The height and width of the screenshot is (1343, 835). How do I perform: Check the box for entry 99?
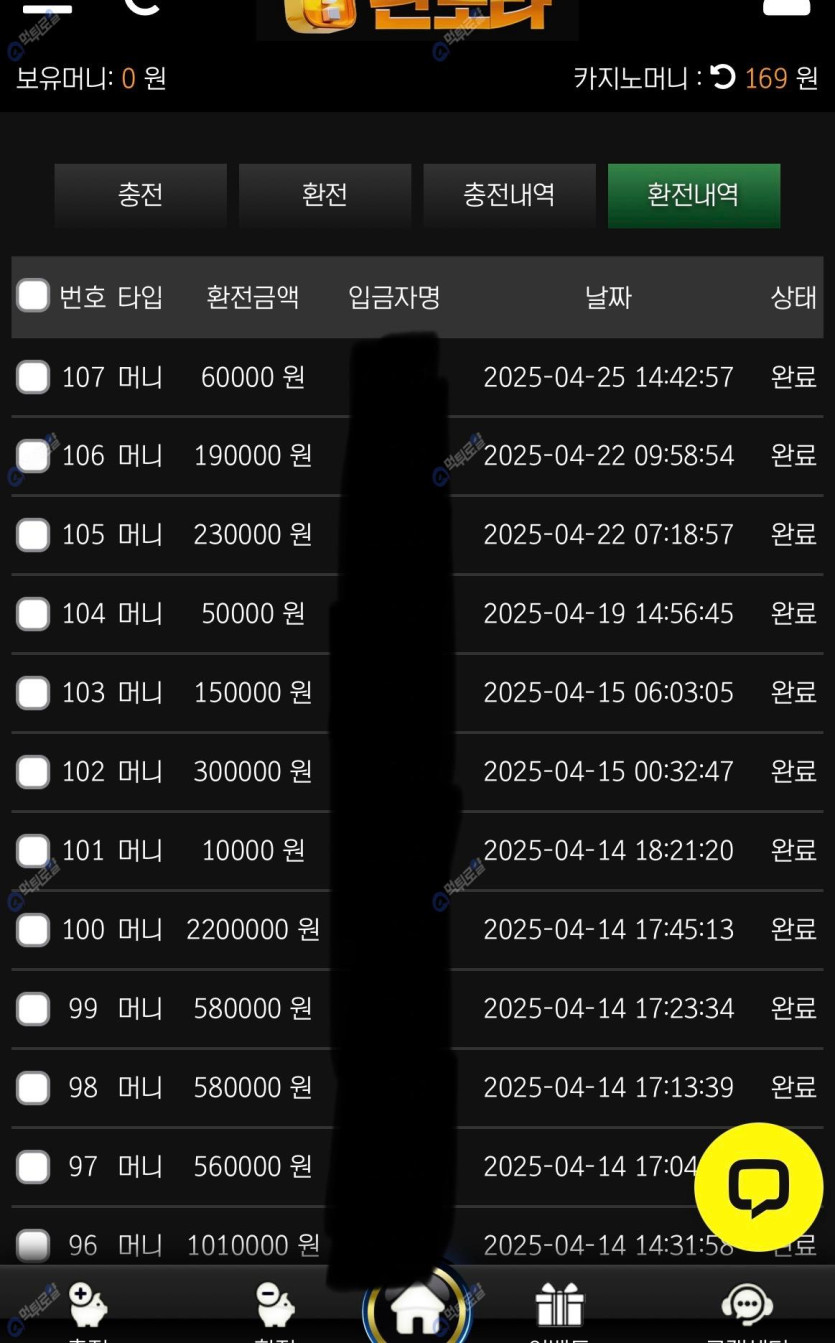(x=33, y=1009)
